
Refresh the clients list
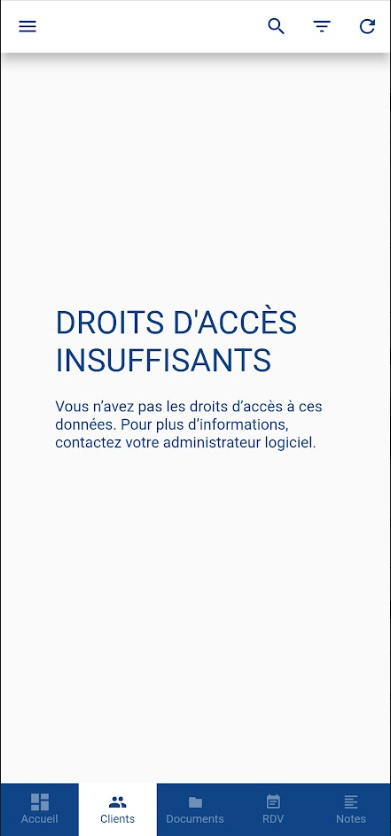pyautogui.click(x=367, y=26)
